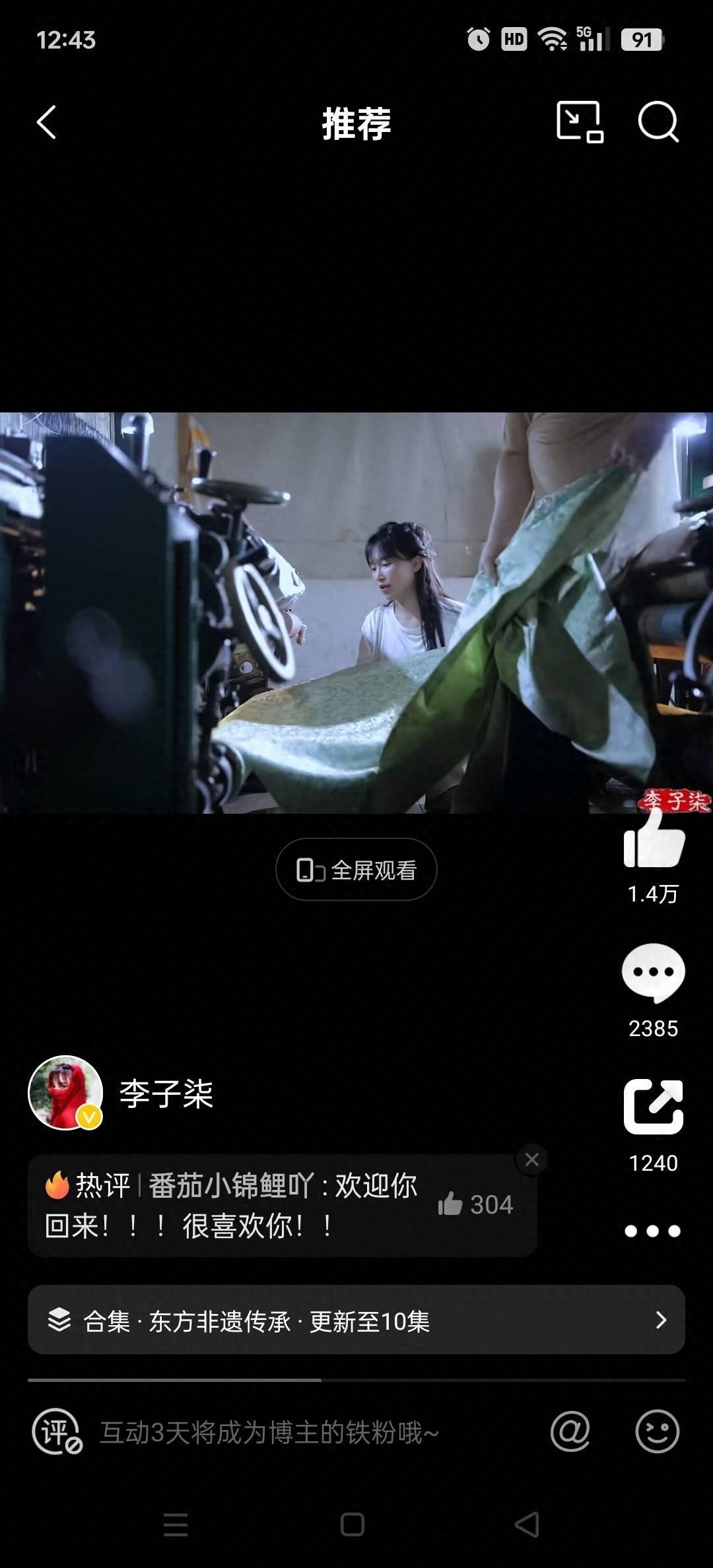Screen dimensions: 713x1568
Task: Open the search icon
Action: click(658, 122)
